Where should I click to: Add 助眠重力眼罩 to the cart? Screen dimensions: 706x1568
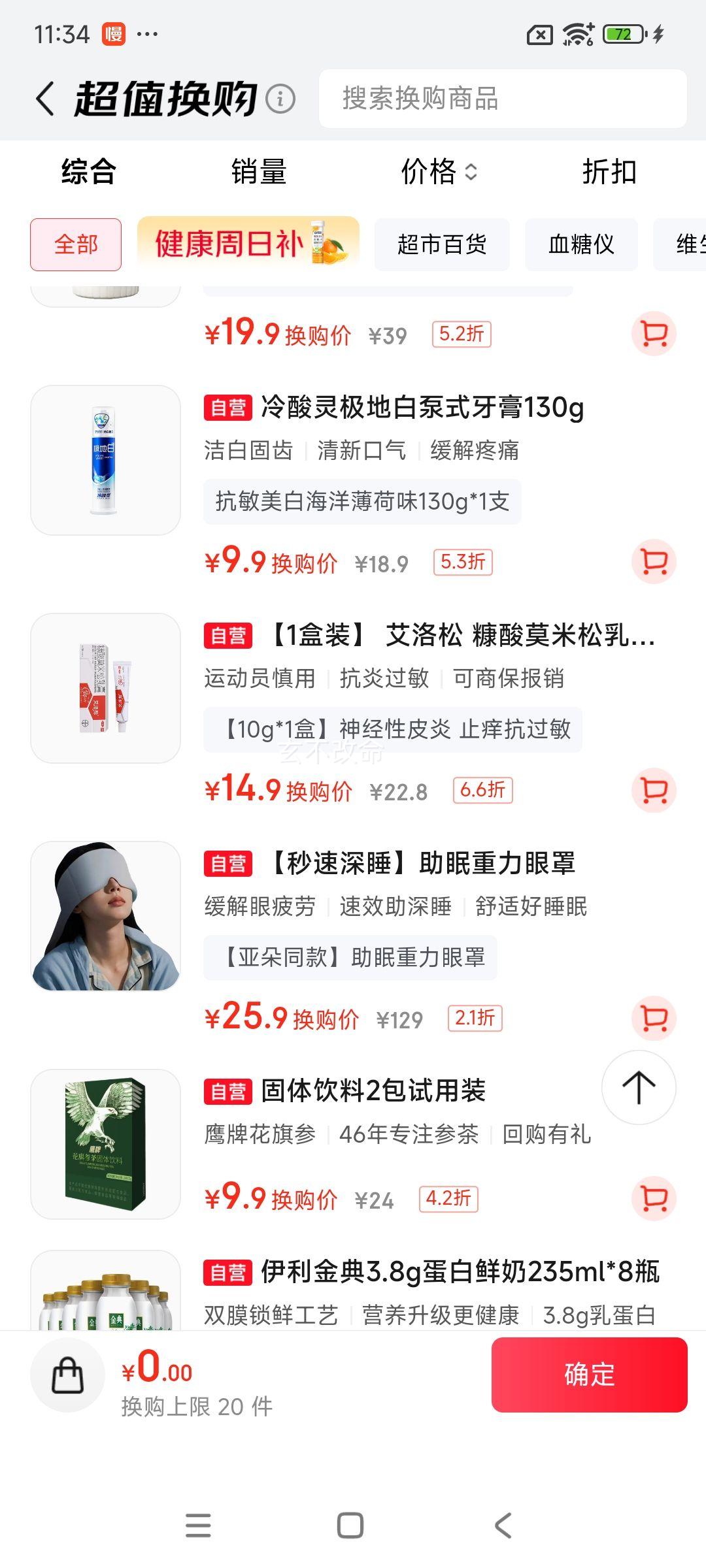pos(654,1018)
